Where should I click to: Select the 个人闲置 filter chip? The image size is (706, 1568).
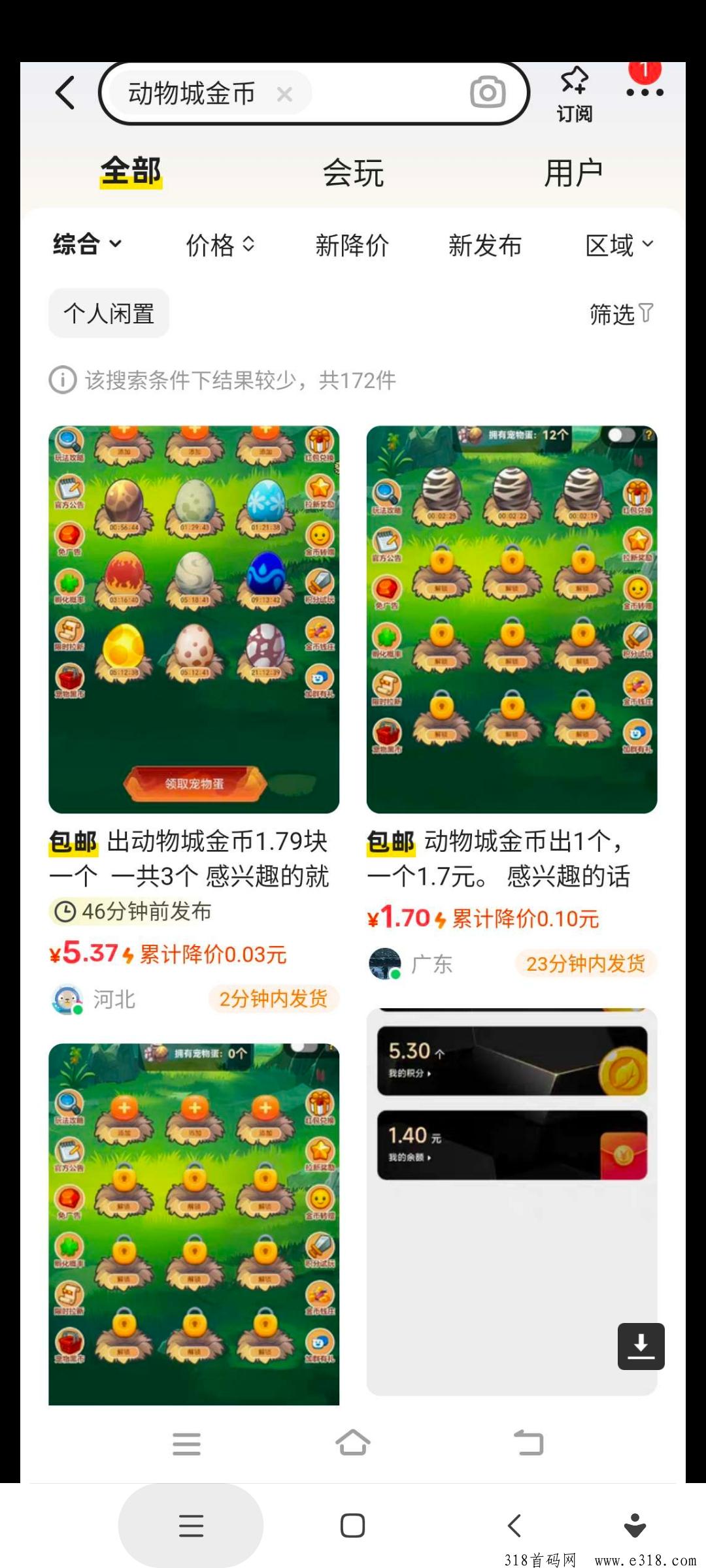coord(109,314)
